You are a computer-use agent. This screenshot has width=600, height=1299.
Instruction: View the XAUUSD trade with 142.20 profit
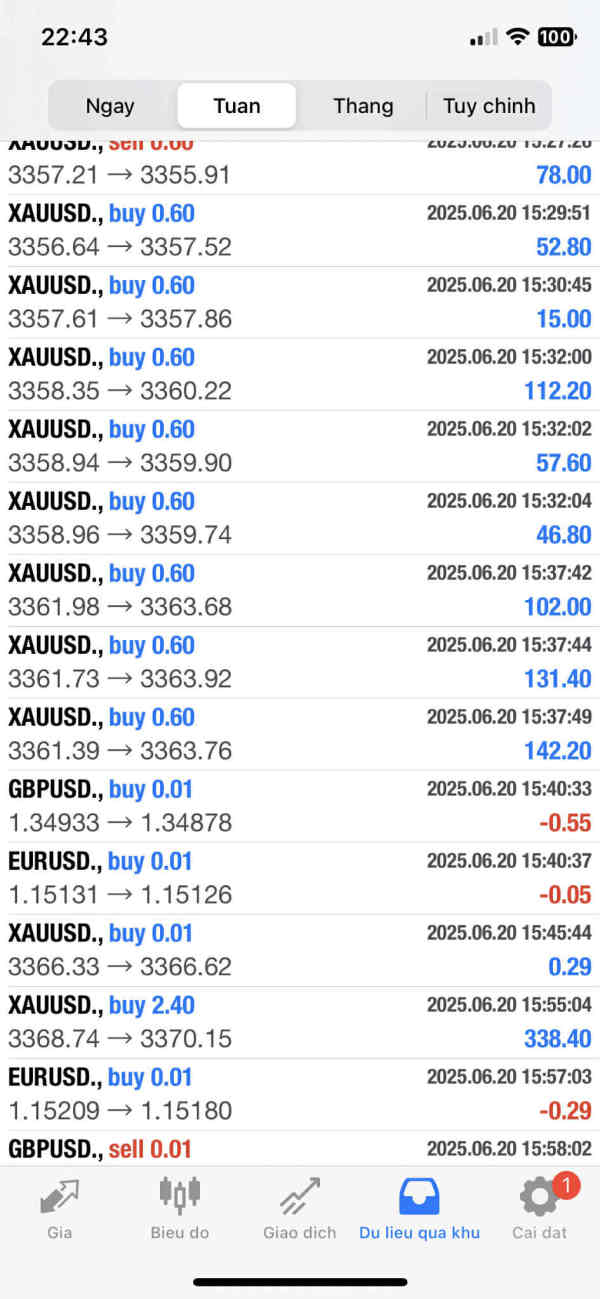pyautogui.click(x=300, y=734)
